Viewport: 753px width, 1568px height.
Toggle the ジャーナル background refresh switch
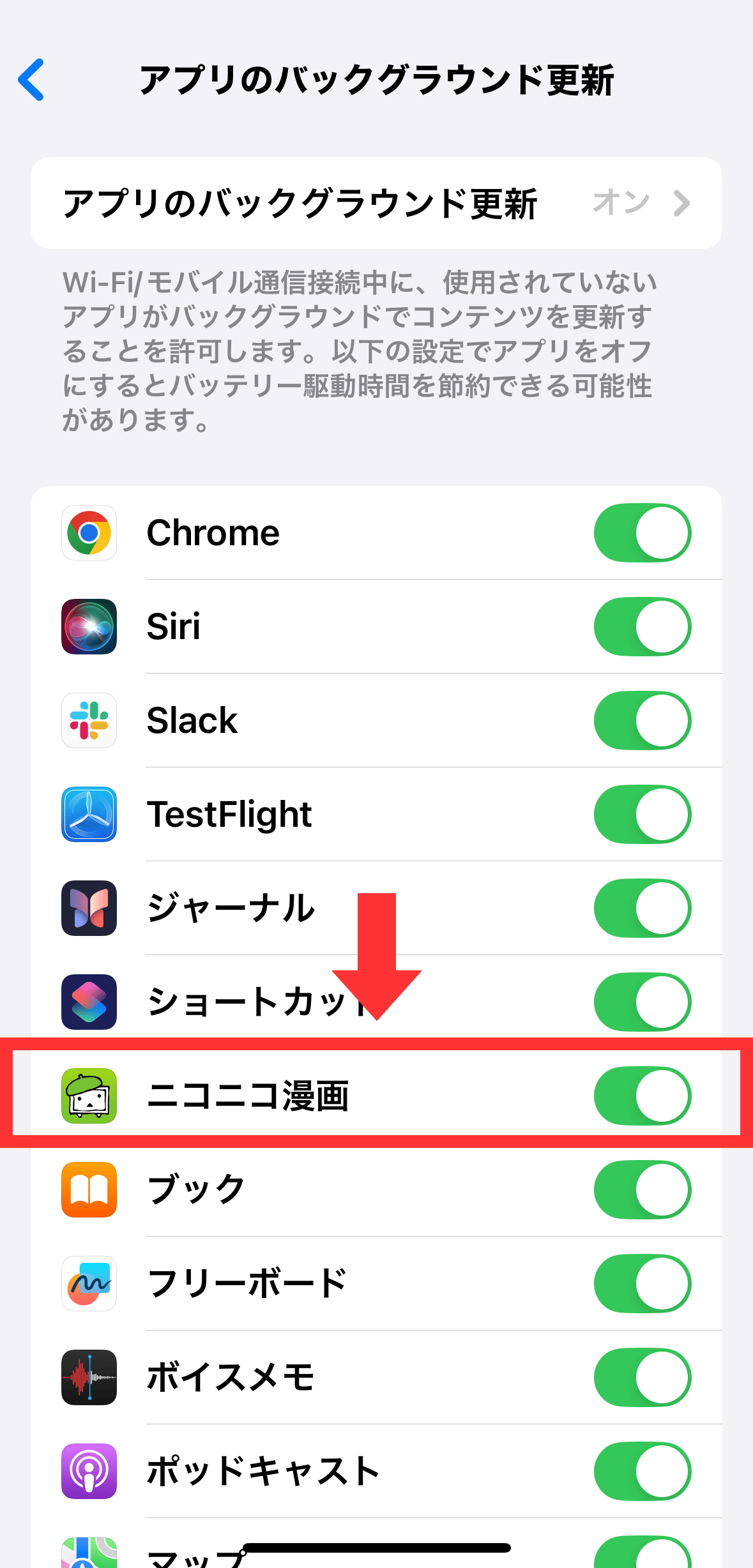point(642,908)
